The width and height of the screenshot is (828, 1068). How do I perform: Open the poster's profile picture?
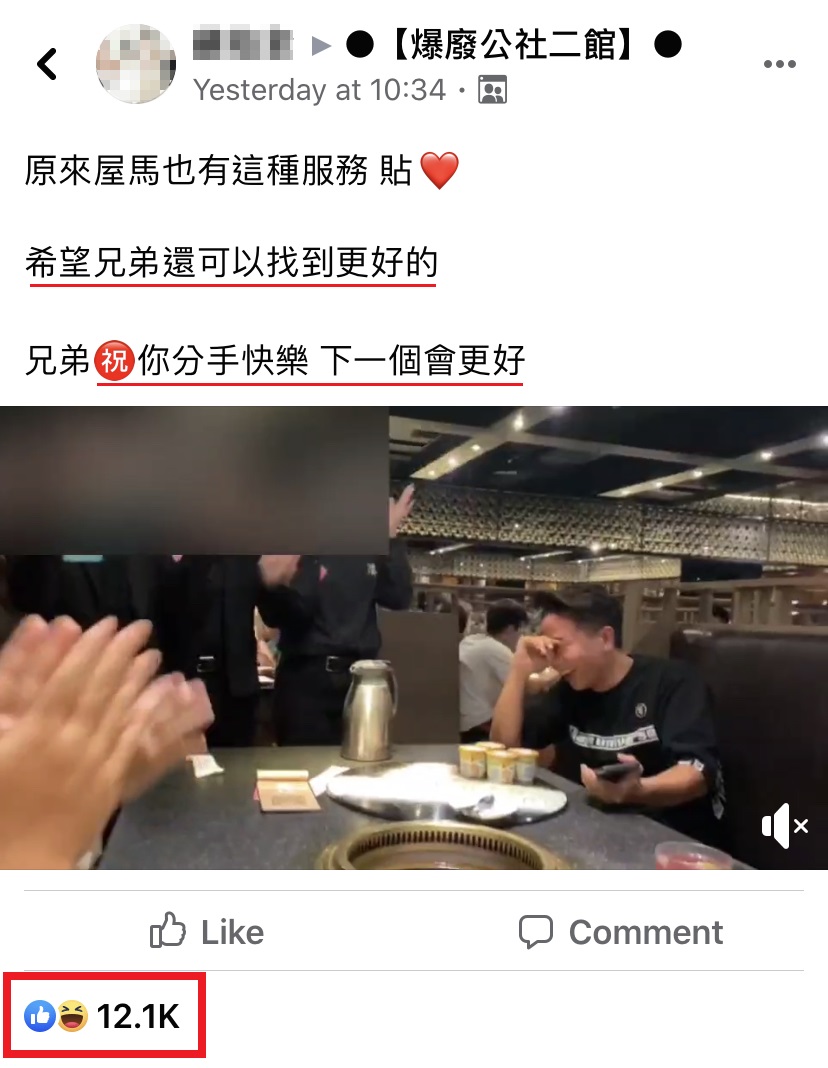pyautogui.click(x=136, y=65)
